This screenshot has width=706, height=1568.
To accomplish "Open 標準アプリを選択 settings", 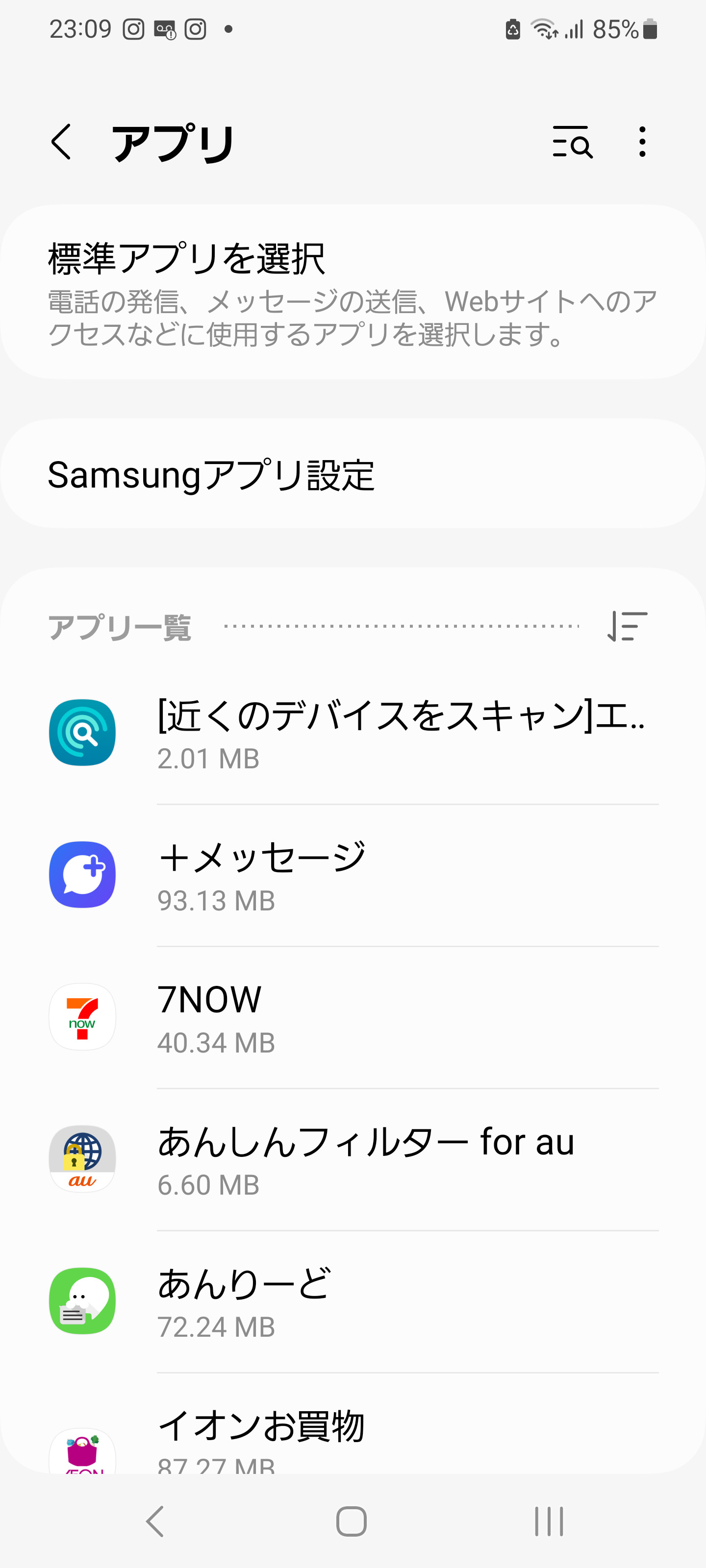I will tap(353, 292).
